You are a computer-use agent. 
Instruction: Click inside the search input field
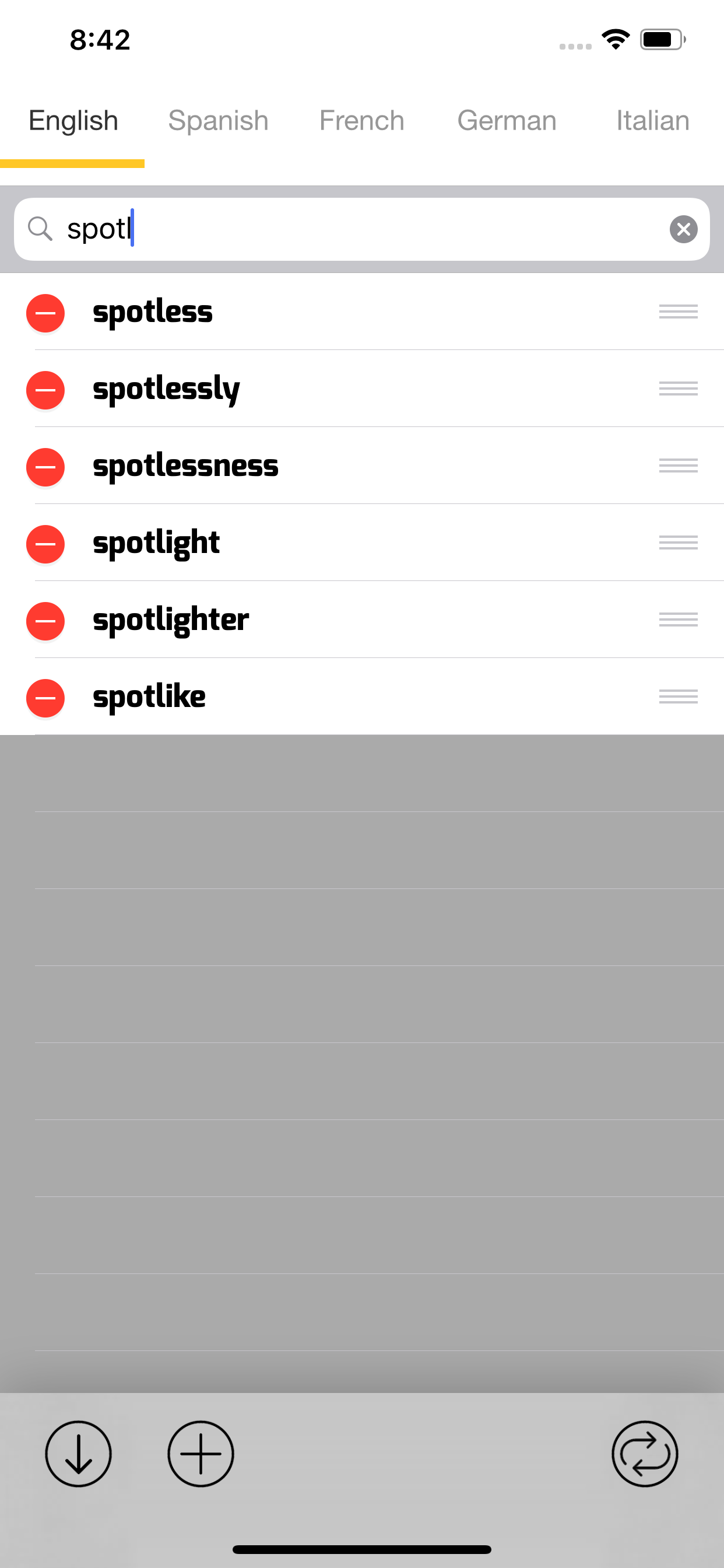pyautogui.click(x=304, y=228)
